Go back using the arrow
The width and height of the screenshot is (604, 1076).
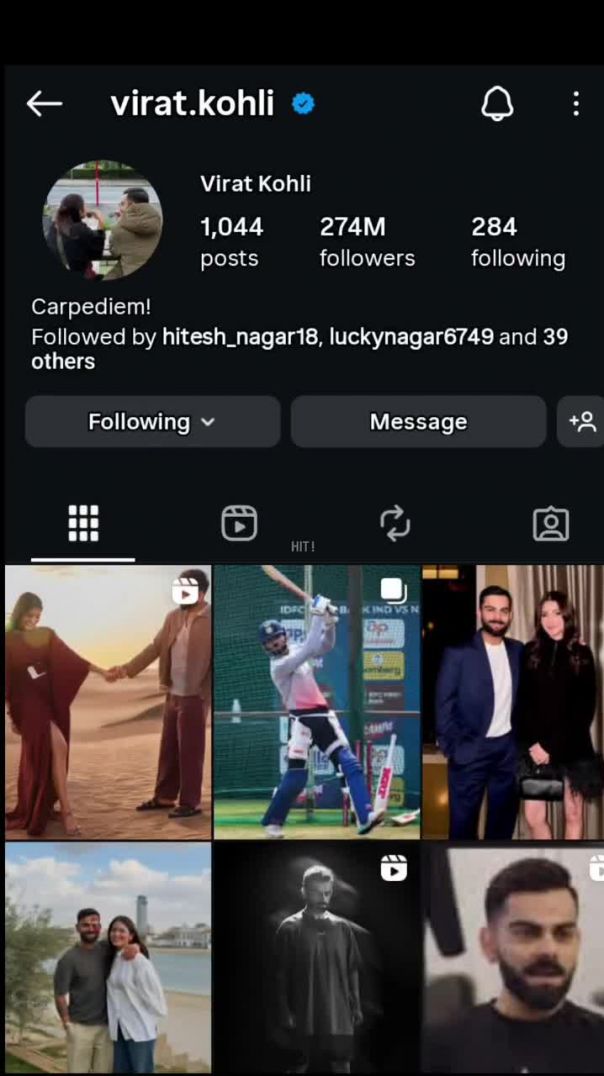pyautogui.click(x=44, y=103)
